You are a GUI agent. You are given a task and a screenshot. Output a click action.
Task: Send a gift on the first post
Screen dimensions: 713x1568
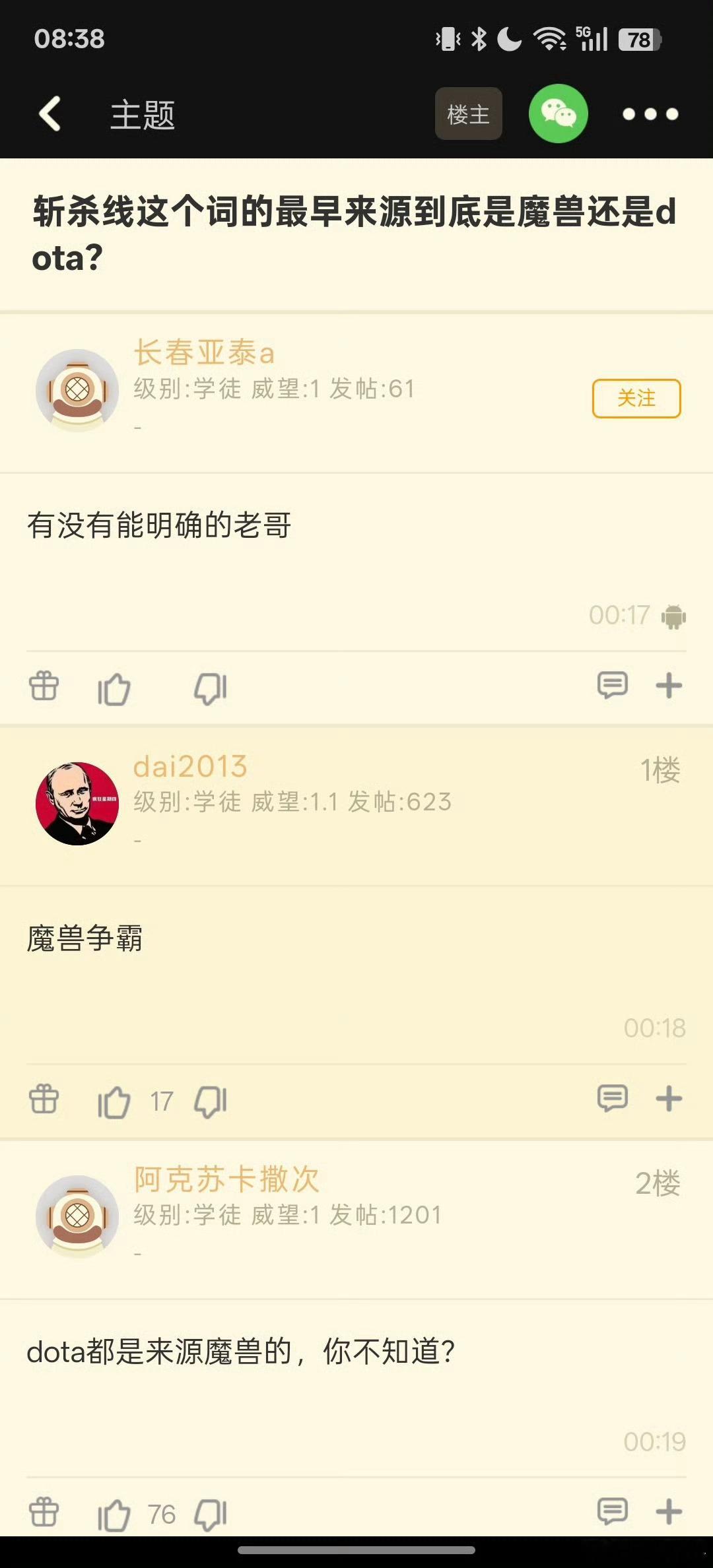(x=43, y=686)
